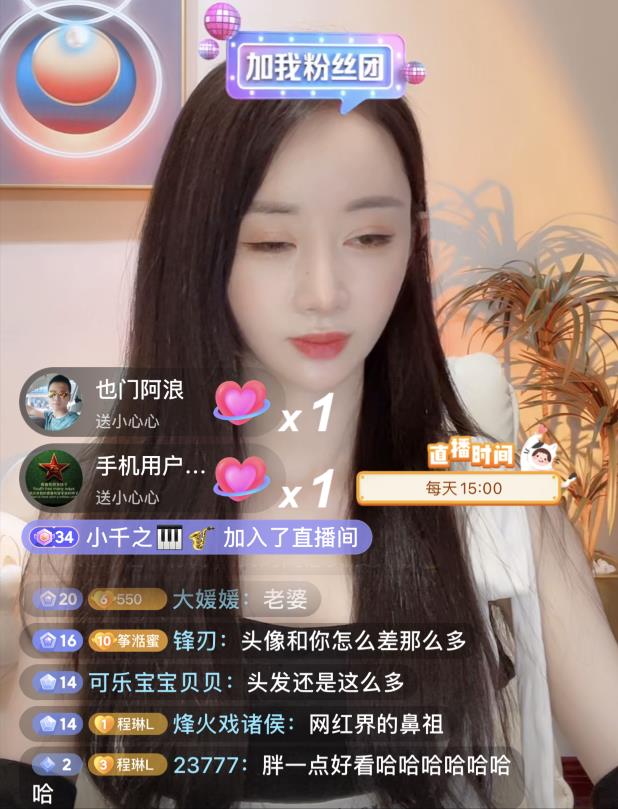Open 也门阿浪's avatar in the gift notice
The image size is (618, 809).
pos(52,400)
